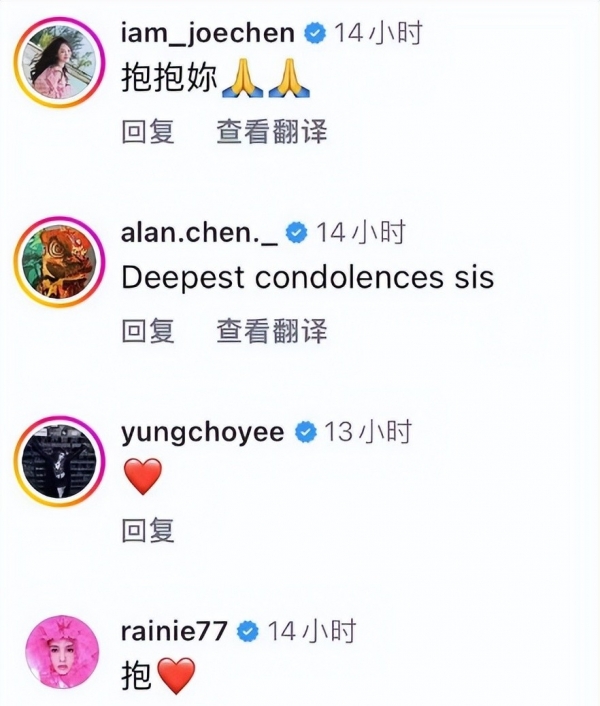View translation of alan.chen._'s comment

point(272,330)
